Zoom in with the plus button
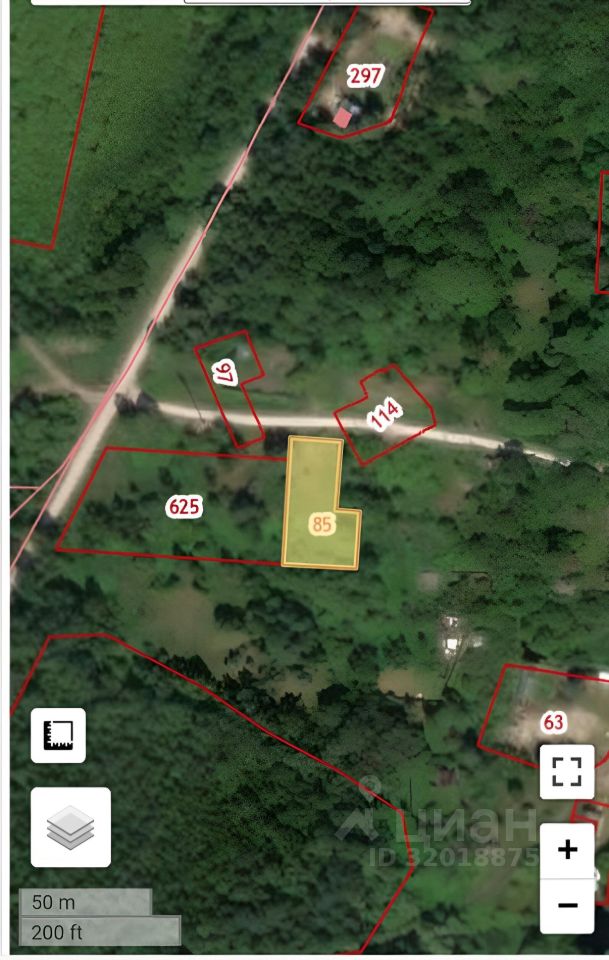 567,850
